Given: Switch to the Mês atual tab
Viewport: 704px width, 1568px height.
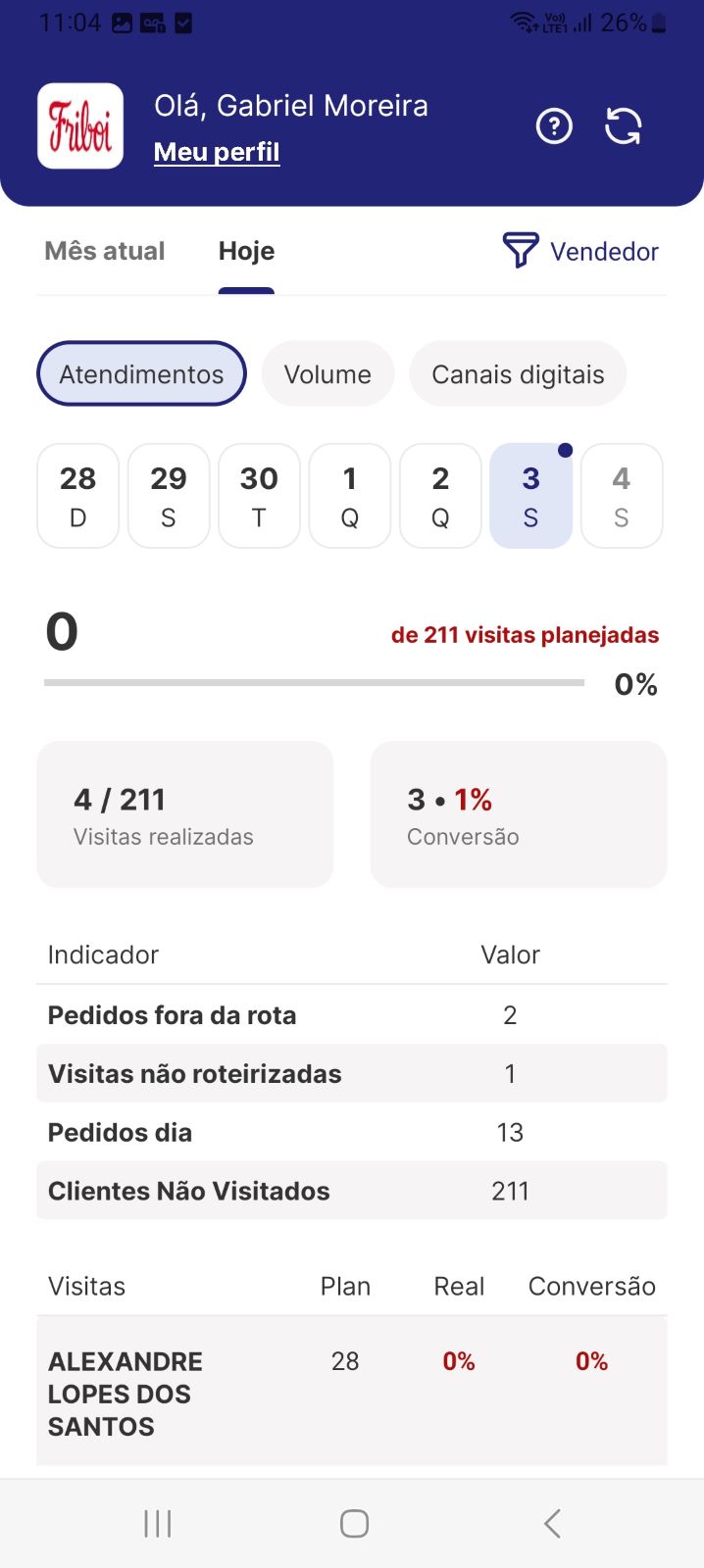Looking at the screenshot, I should coord(105,251).
